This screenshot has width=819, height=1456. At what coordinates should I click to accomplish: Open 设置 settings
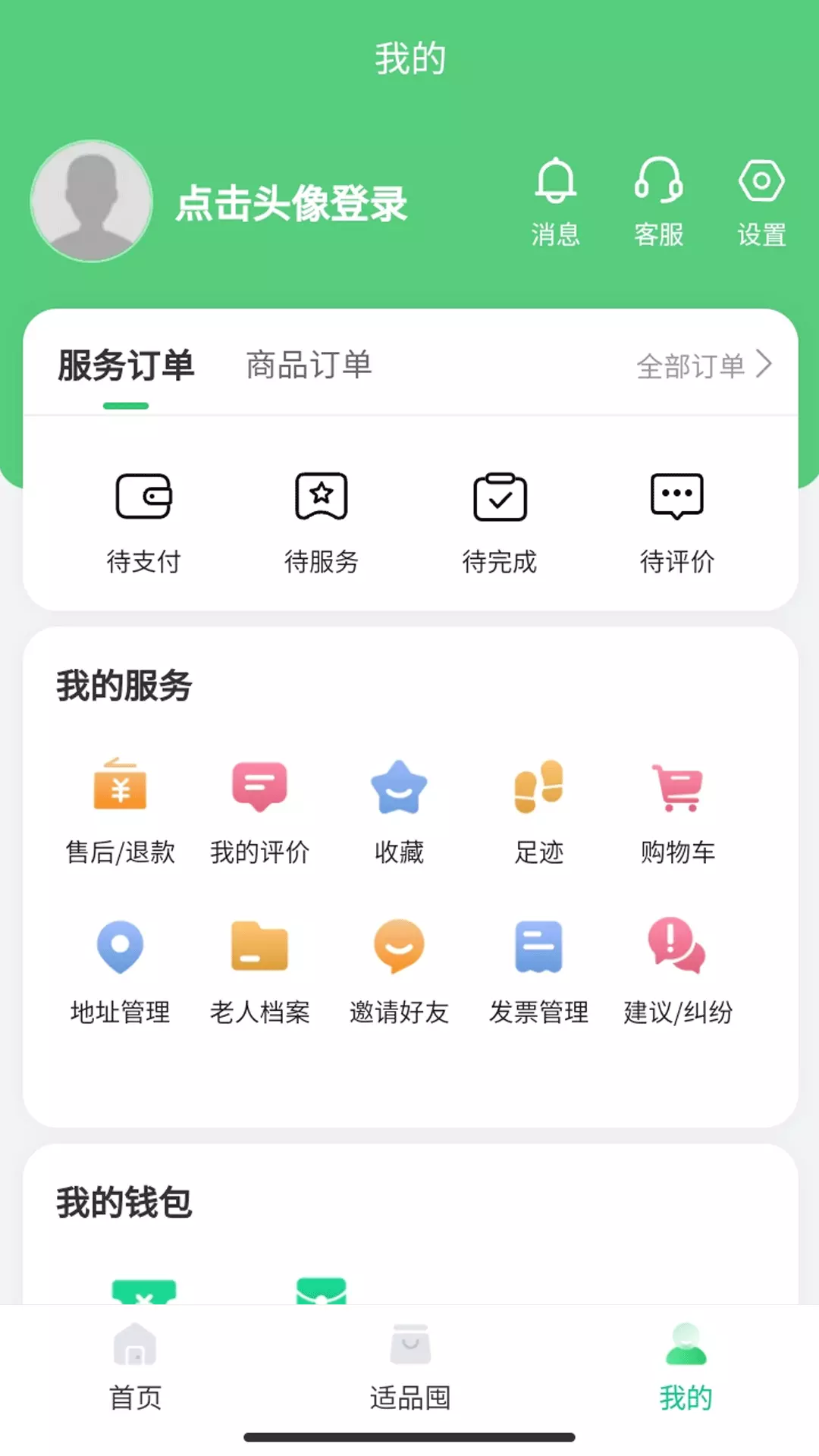coord(761,202)
